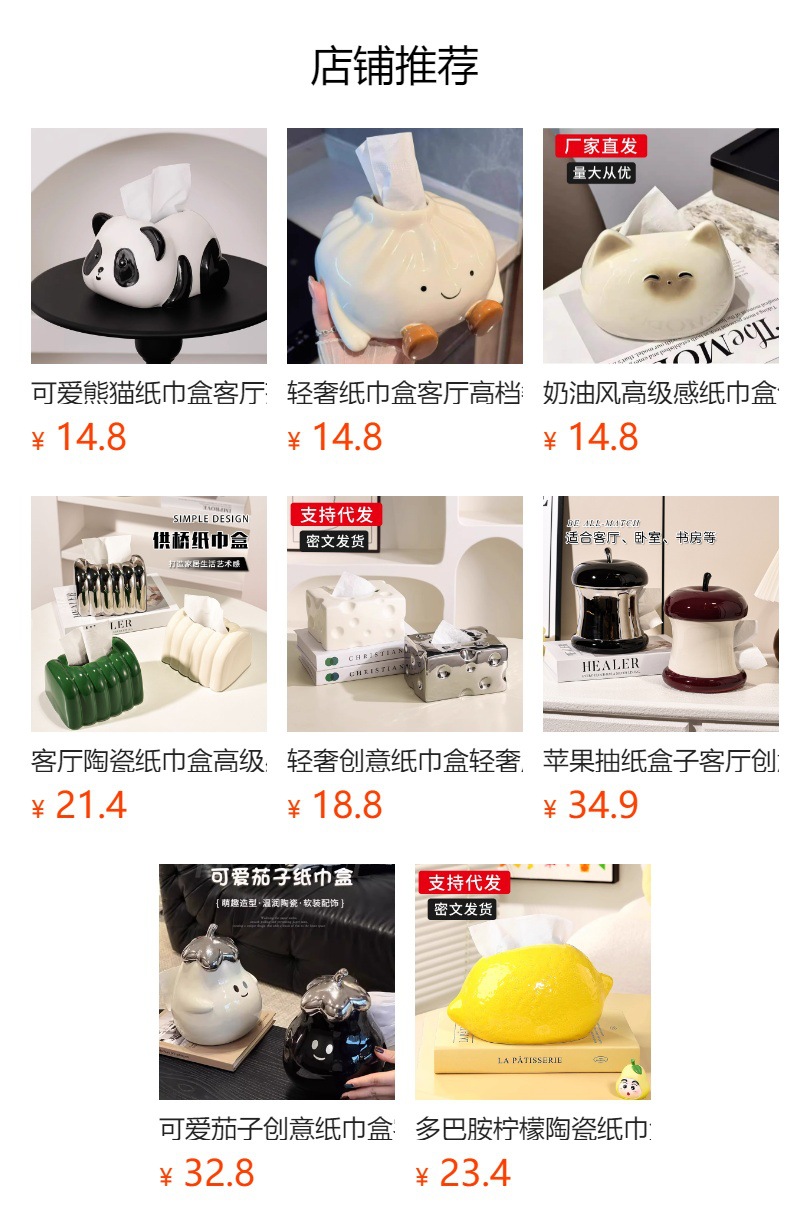The width and height of the screenshot is (790, 1232).
Task: Open the 多巴胺柠檬陶瓷纸巾 lemon product
Action: point(532,982)
